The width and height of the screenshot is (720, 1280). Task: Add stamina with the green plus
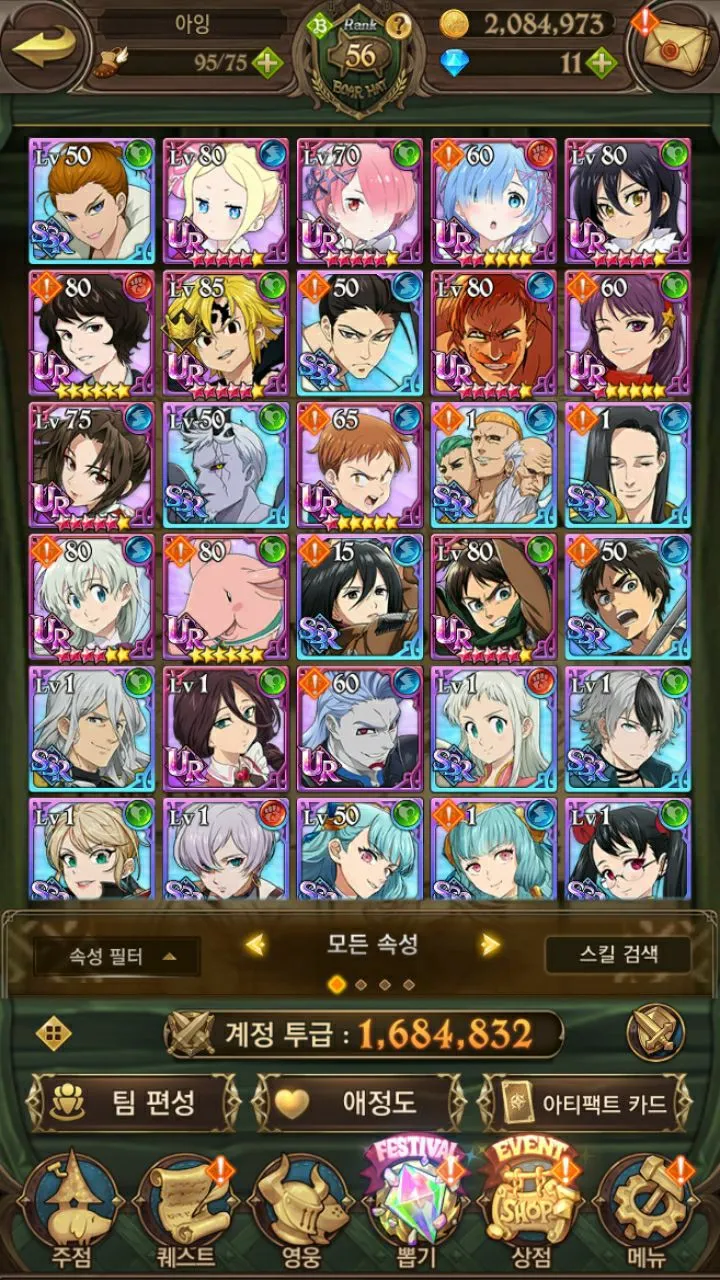[x=267, y=63]
